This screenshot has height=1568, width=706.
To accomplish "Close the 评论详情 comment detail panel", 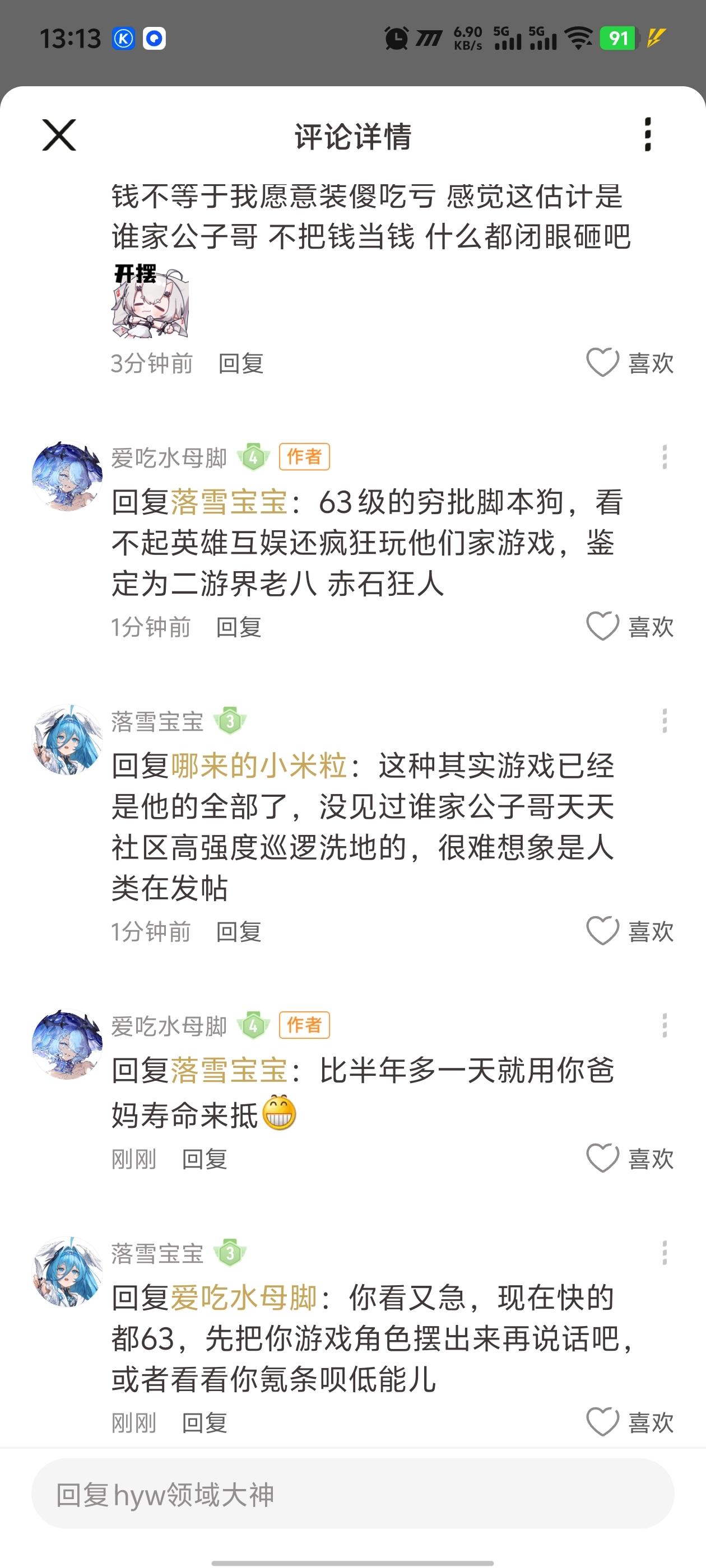I will pyautogui.click(x=59, y=134).
